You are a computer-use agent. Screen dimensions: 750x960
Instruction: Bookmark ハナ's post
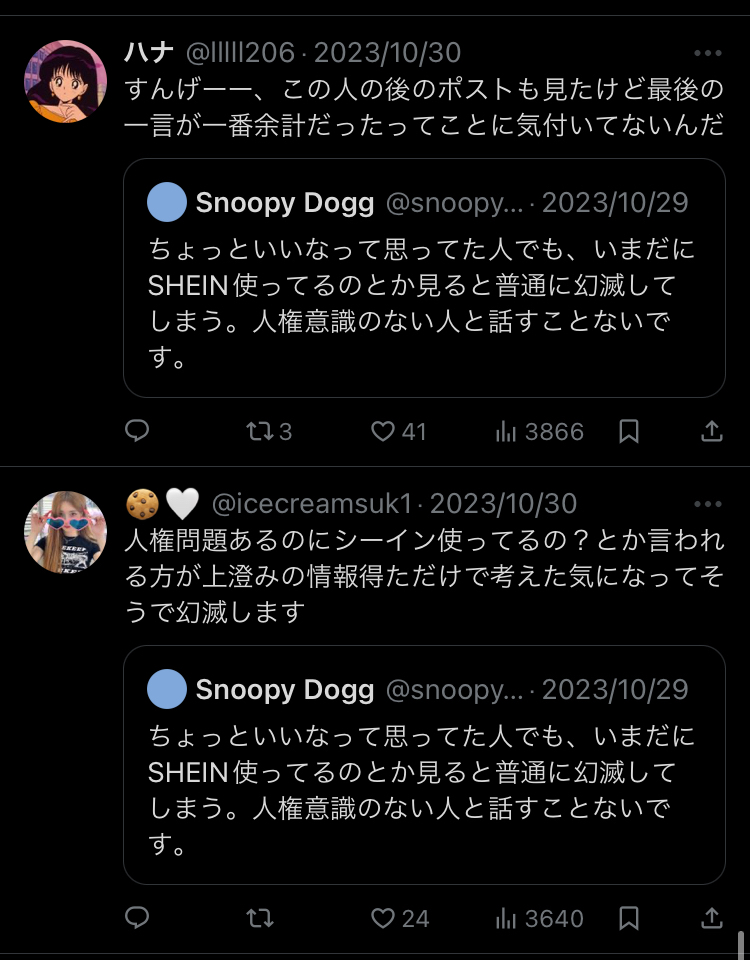tap(629, 431)
